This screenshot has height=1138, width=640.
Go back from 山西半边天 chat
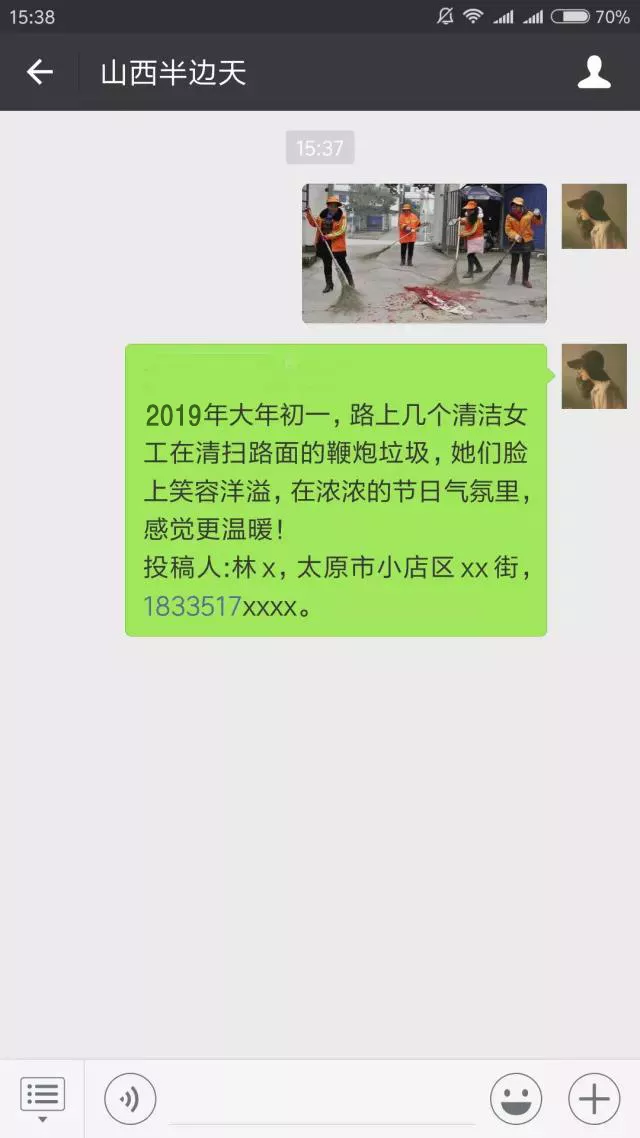click(39, 72)
